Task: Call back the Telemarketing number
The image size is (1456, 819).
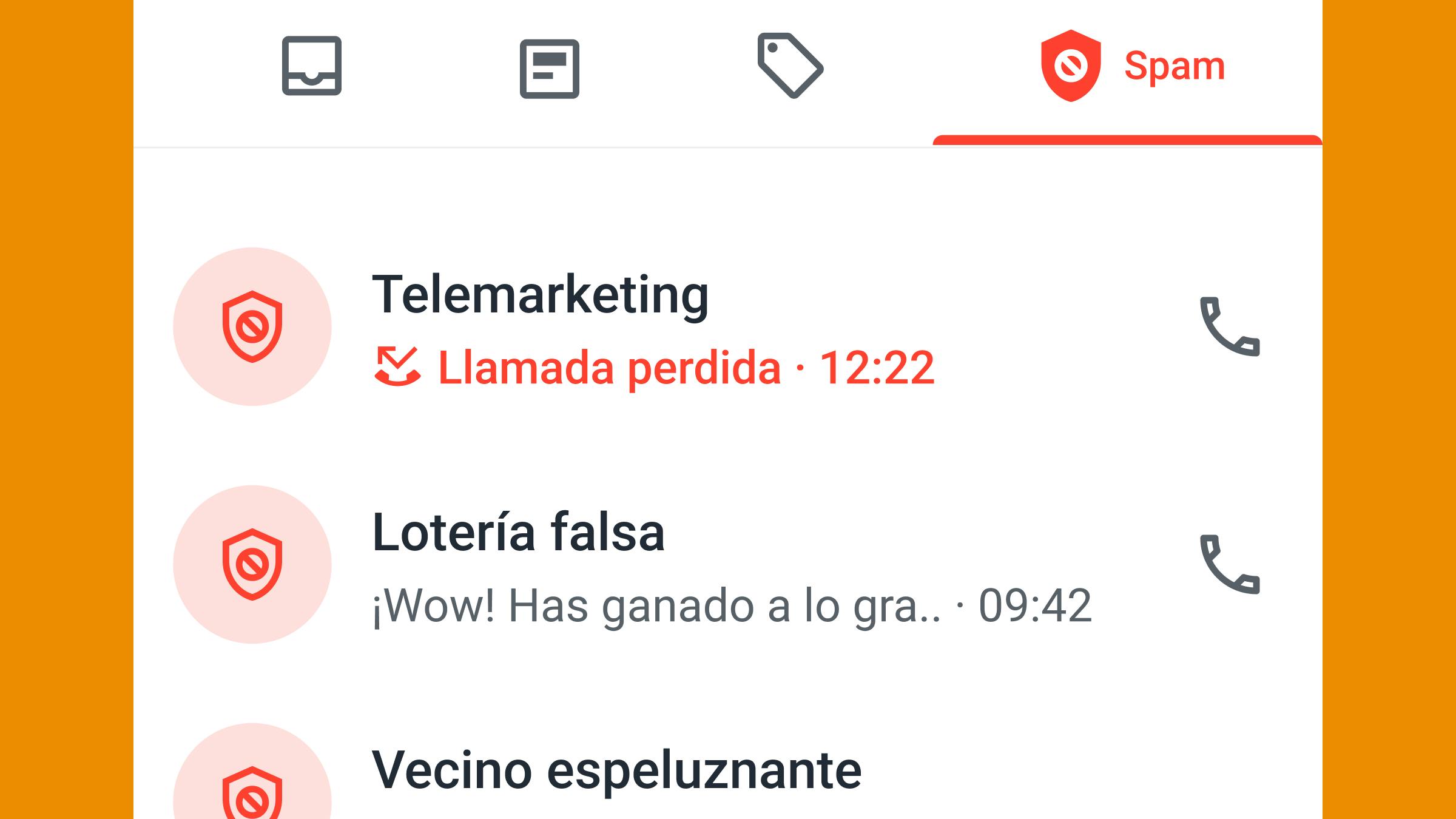Action: (x=1230, y=326)
